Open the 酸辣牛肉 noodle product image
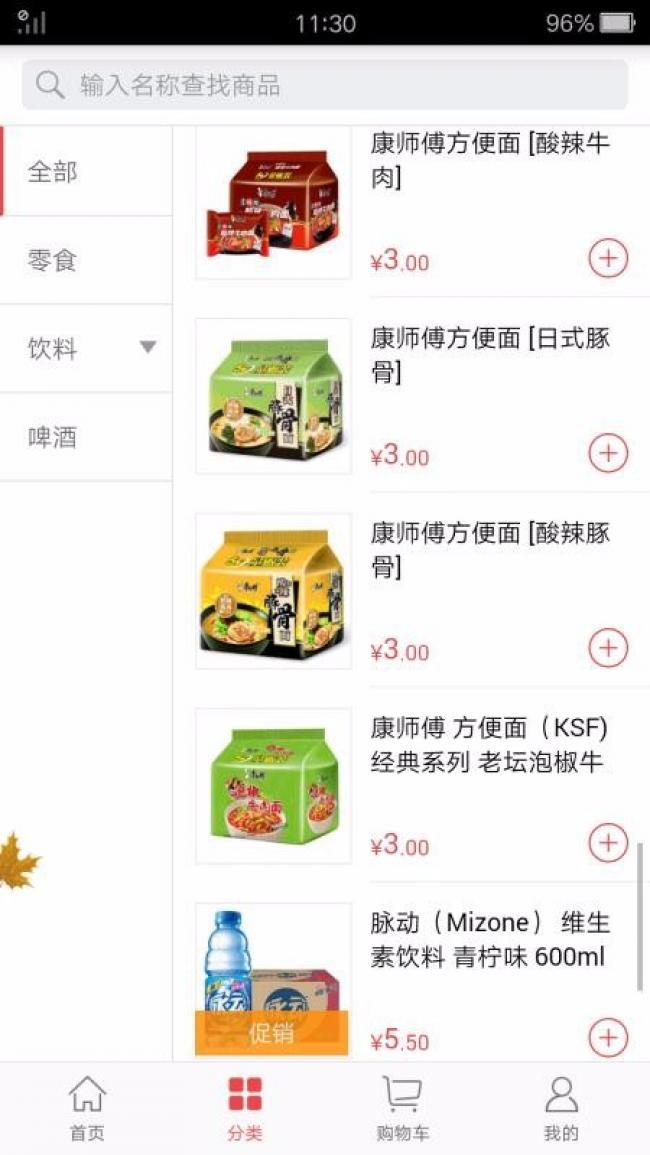The height and width of the screenshot is (1155, 650). pos(273,203)
